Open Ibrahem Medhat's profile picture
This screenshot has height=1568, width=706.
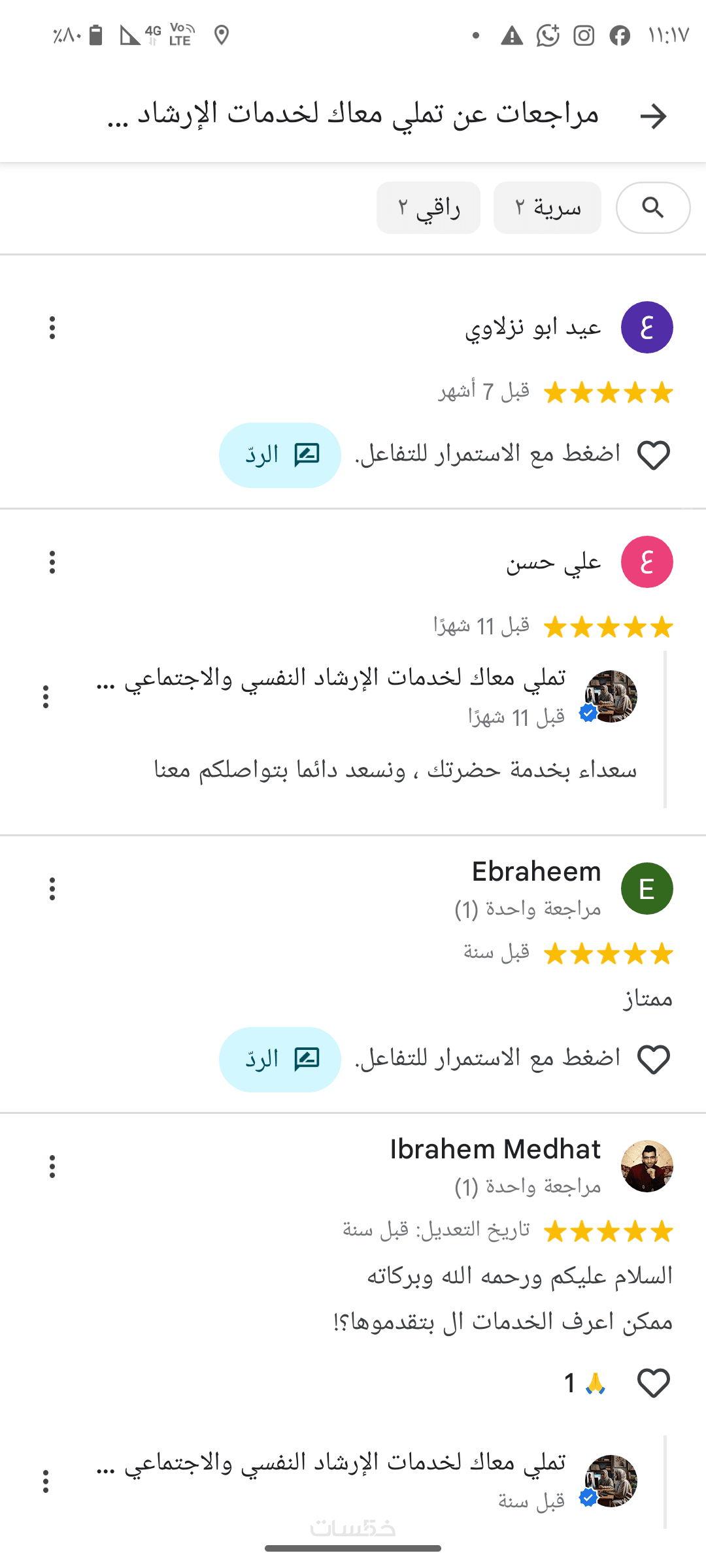[x=647, y=1166]
